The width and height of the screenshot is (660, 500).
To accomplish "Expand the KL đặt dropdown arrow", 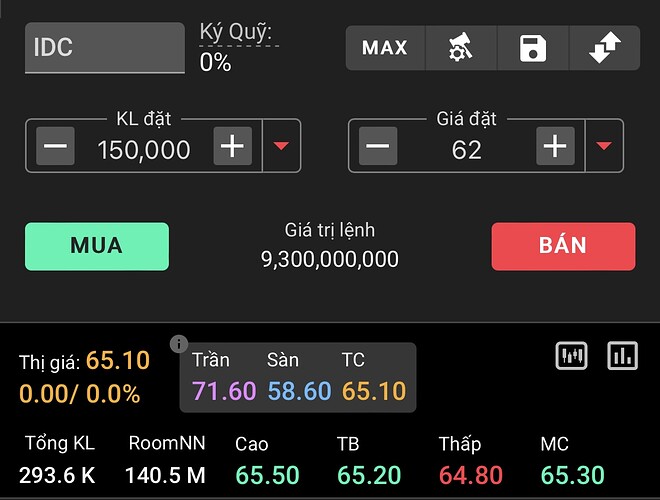I will coord(281,147).
